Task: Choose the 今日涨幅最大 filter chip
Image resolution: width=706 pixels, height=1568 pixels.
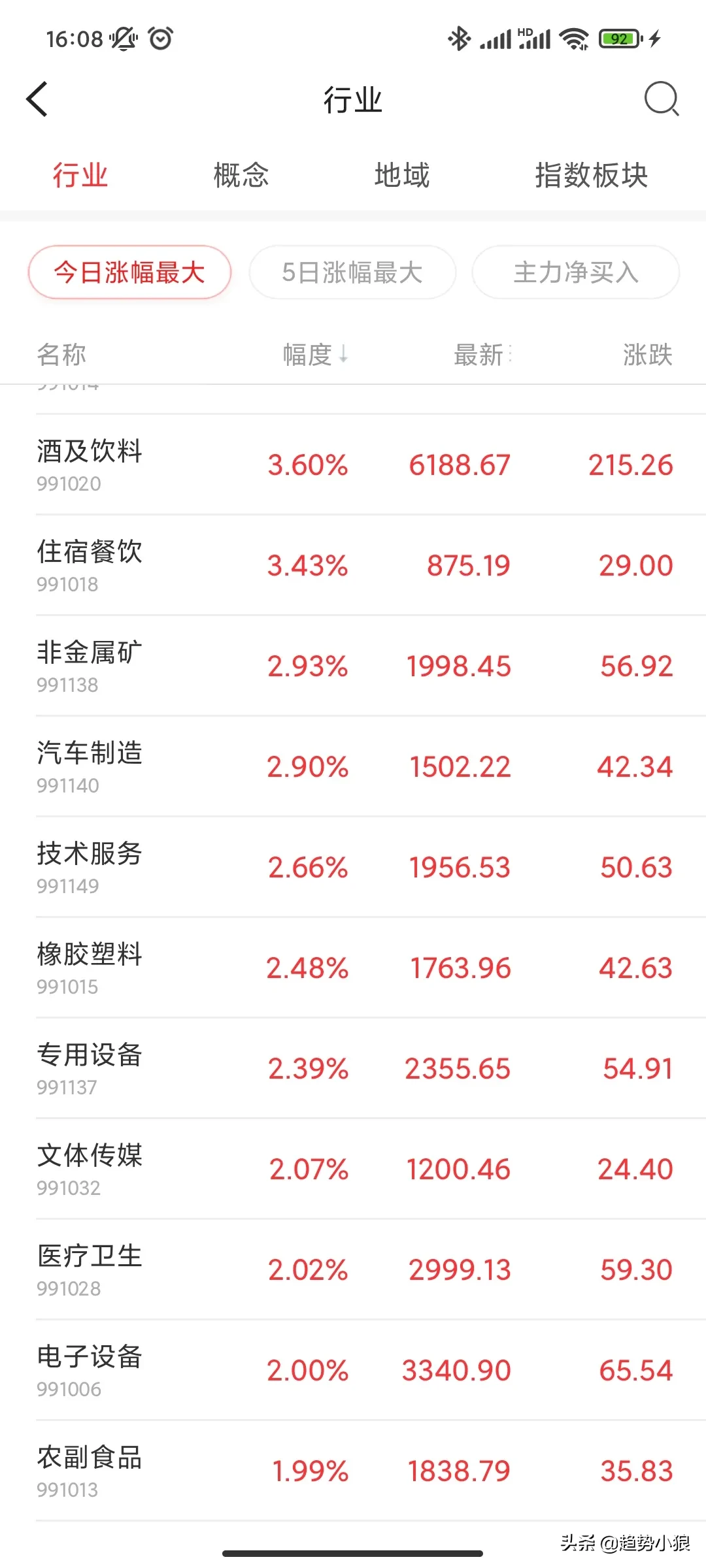Action: (129, 272)
